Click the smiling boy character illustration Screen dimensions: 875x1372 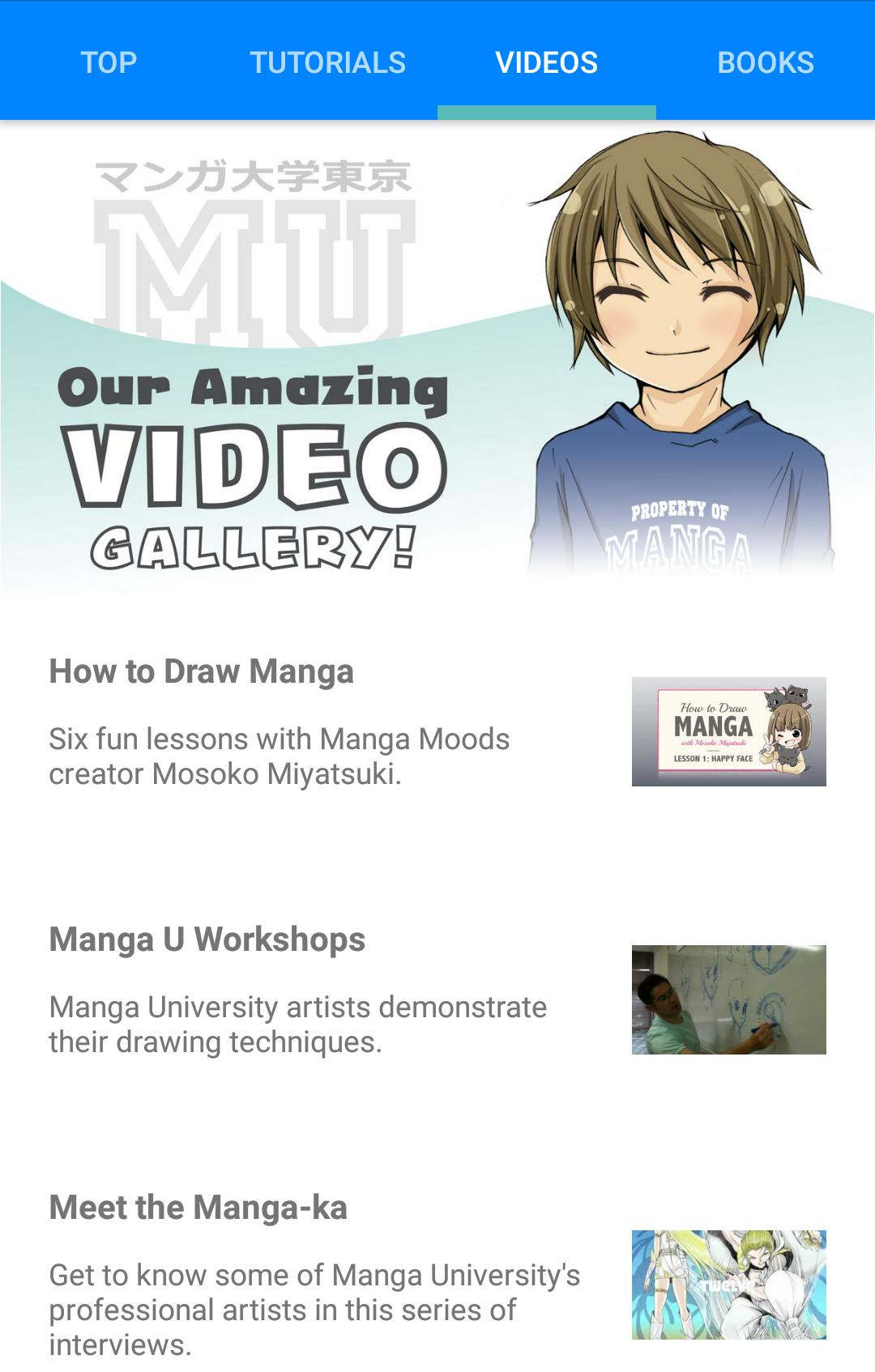click(x=681, y=324)
